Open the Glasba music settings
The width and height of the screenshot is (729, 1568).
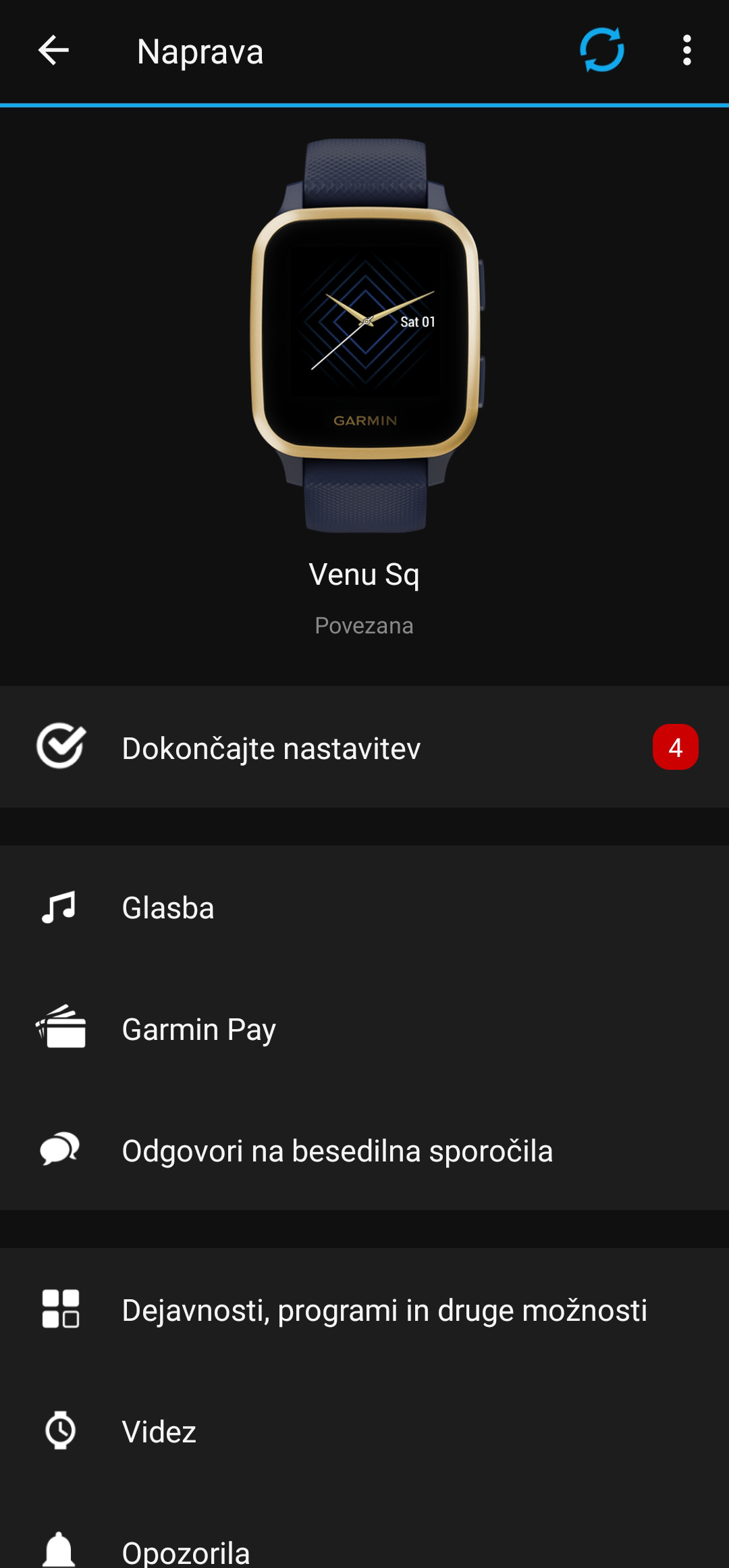point(364,908)
